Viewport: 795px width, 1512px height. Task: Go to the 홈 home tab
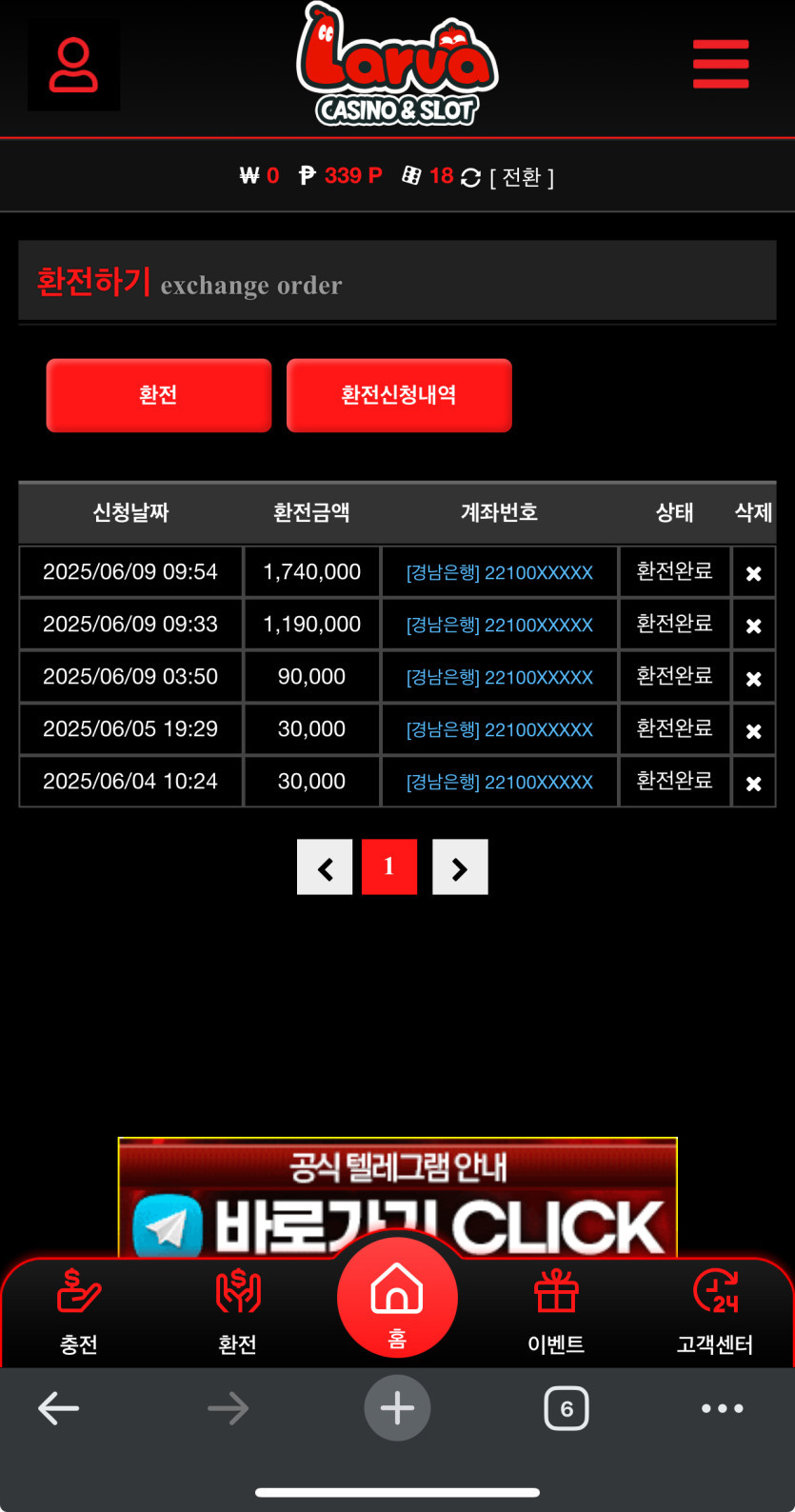(397, 1299)
